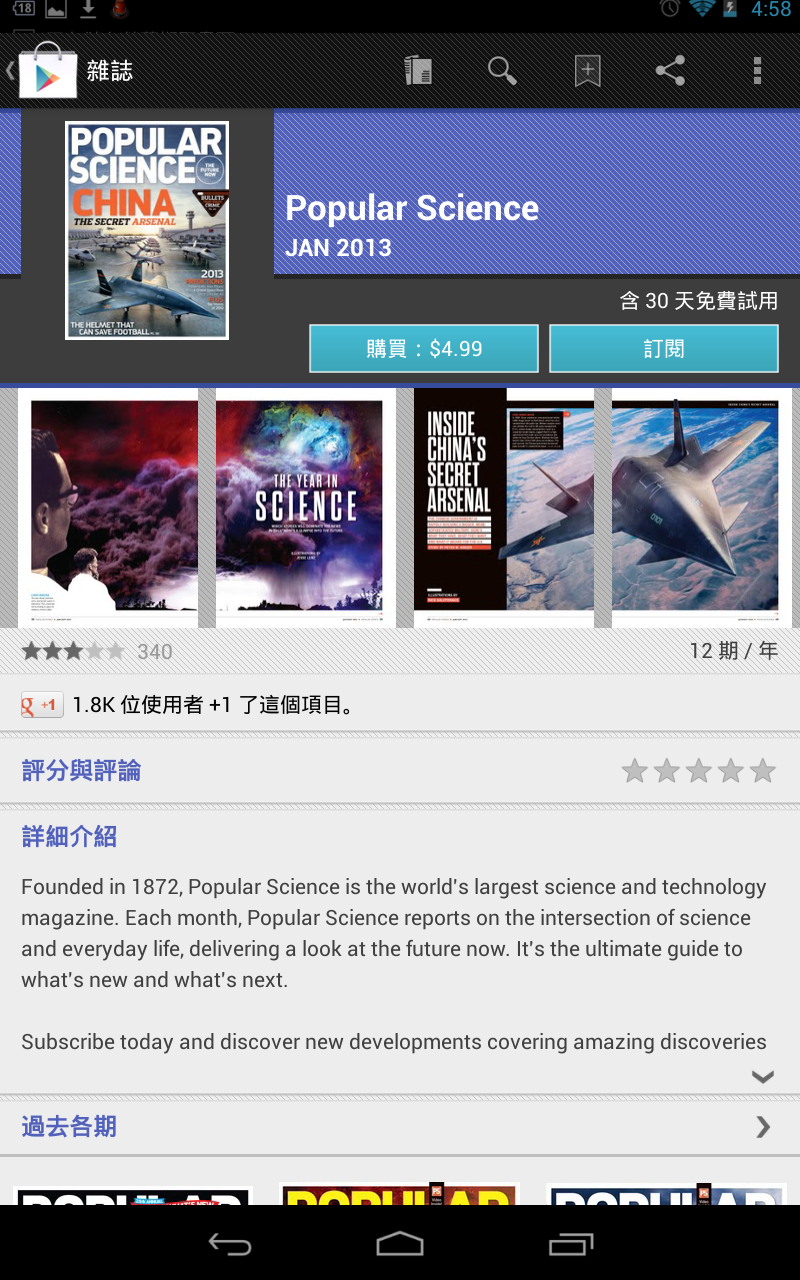Tap the system back button
Image resolution: width=800 pixels, height=1280 pixels.
coord(229,1244)
